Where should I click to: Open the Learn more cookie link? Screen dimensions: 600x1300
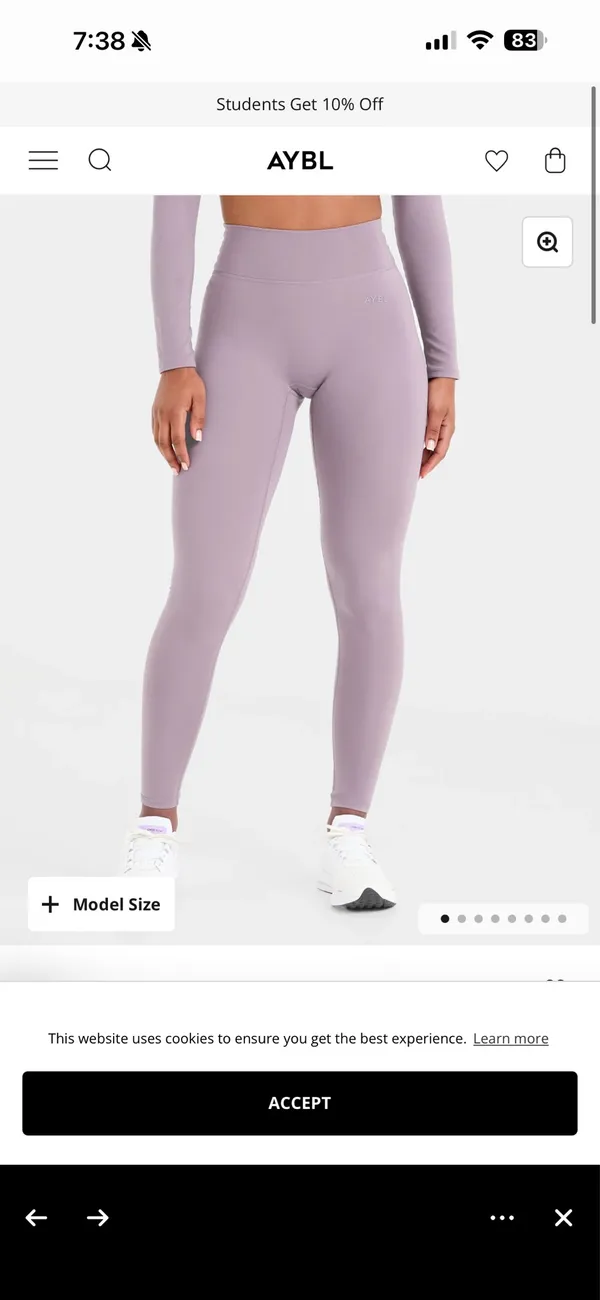pos(511,1038)
